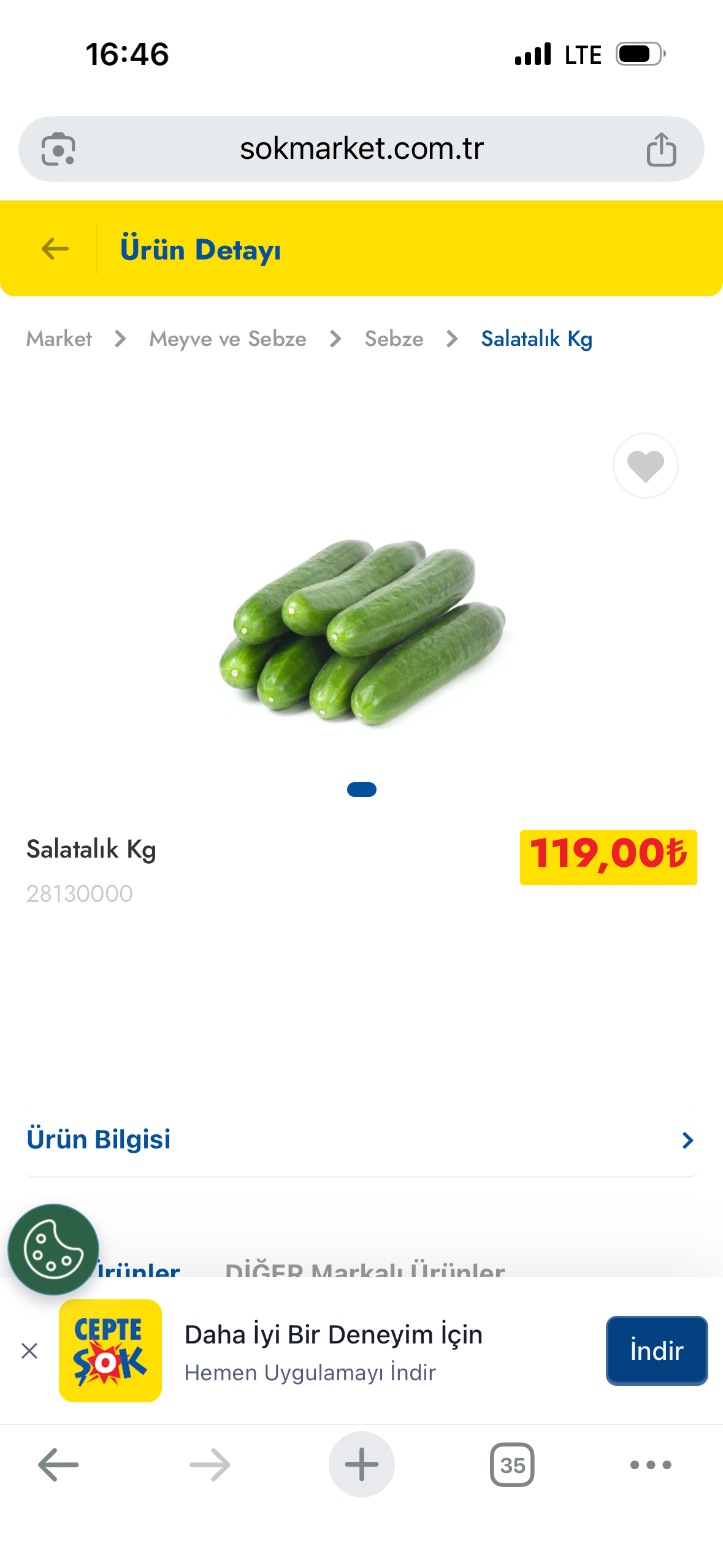The height and width of the screenshot is (1568, 723).
Task: Add Salatalık Kg to favorites with heart
Action: pos(645,466)
